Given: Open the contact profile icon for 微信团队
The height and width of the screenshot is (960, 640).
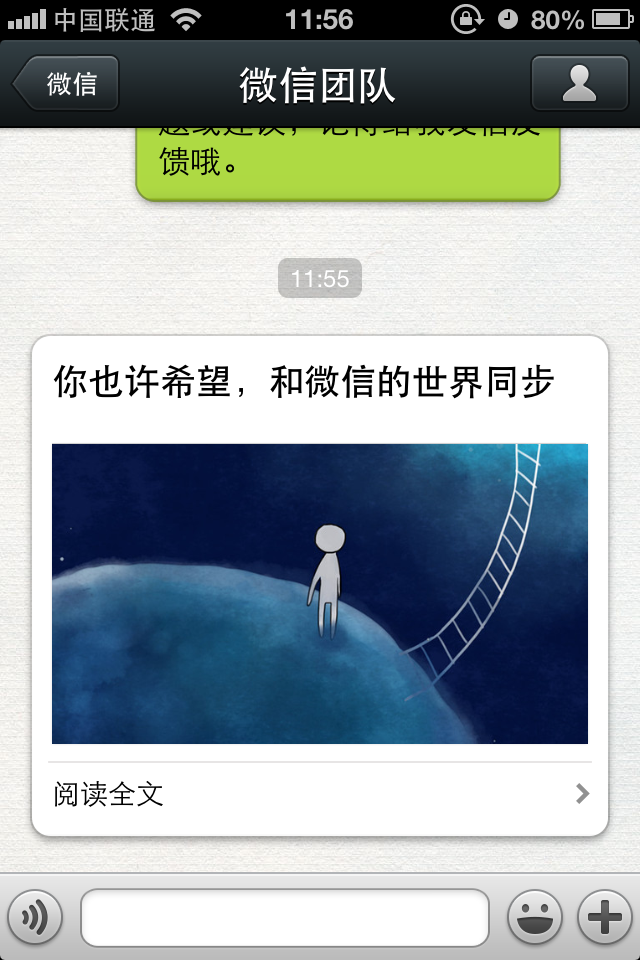Looking at the screenshot, I should coord(579,84).
